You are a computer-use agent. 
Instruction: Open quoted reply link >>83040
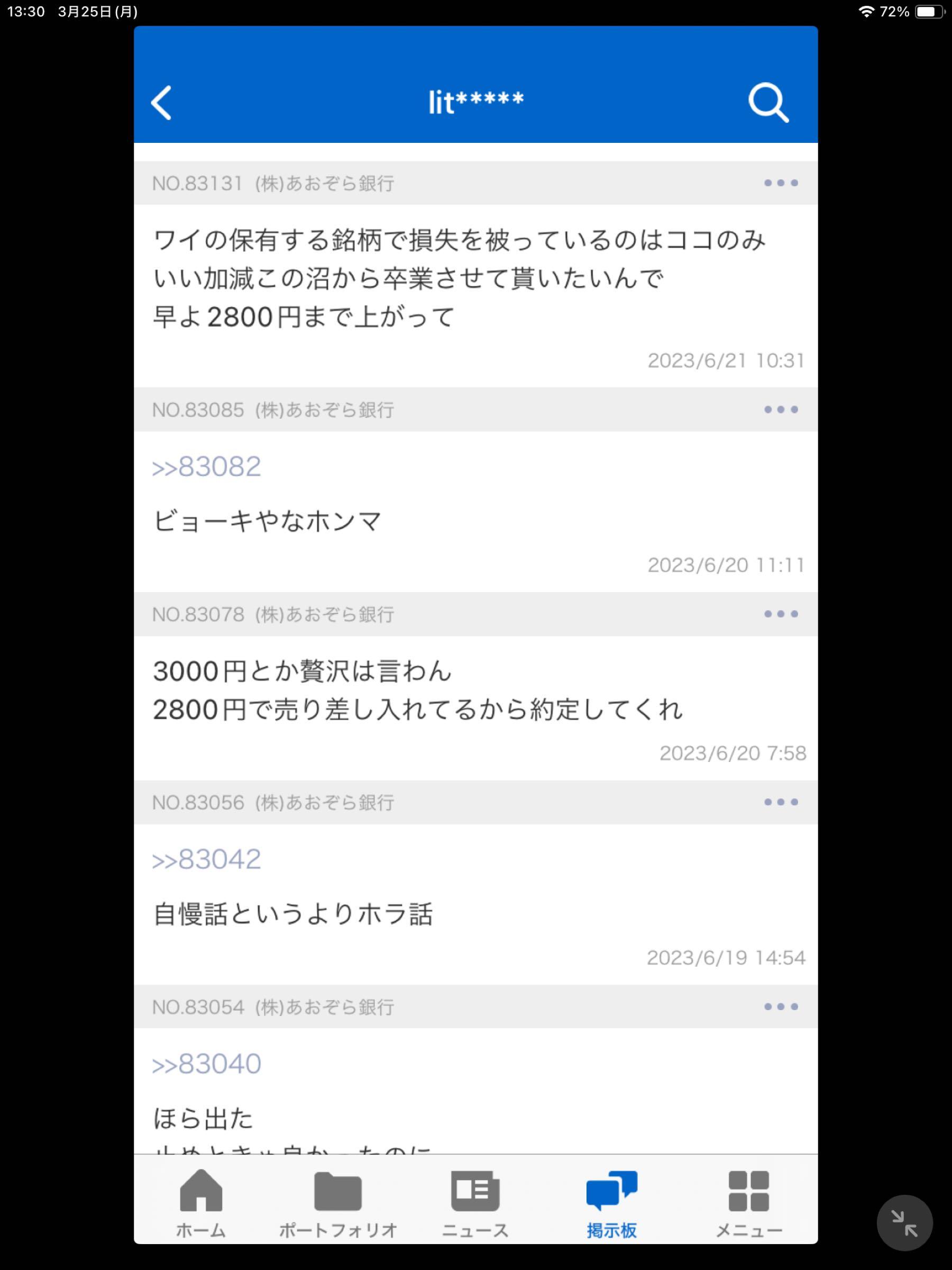(x=207, y=1063)
